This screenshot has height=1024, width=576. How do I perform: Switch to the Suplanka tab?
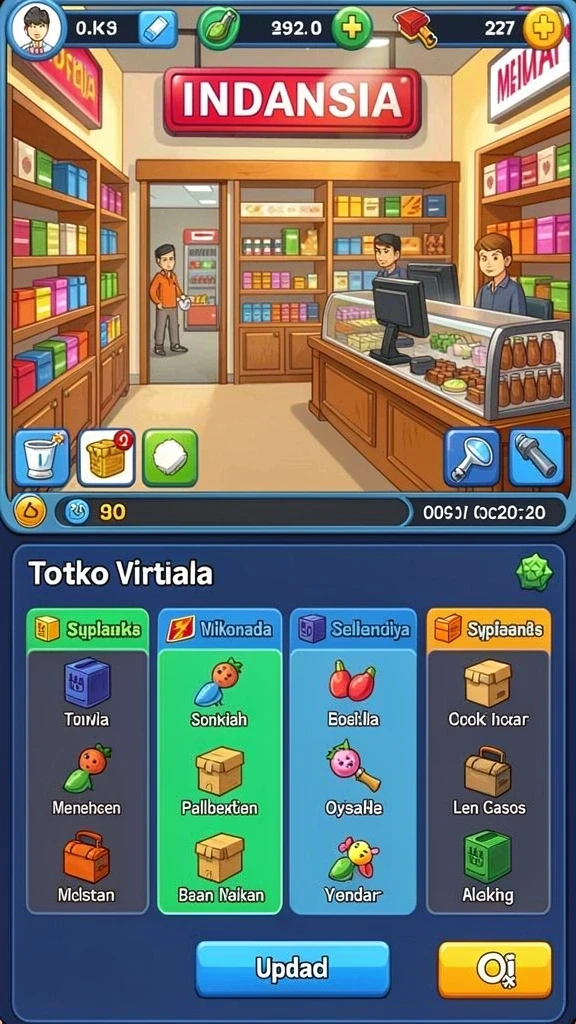pos(87,629)
